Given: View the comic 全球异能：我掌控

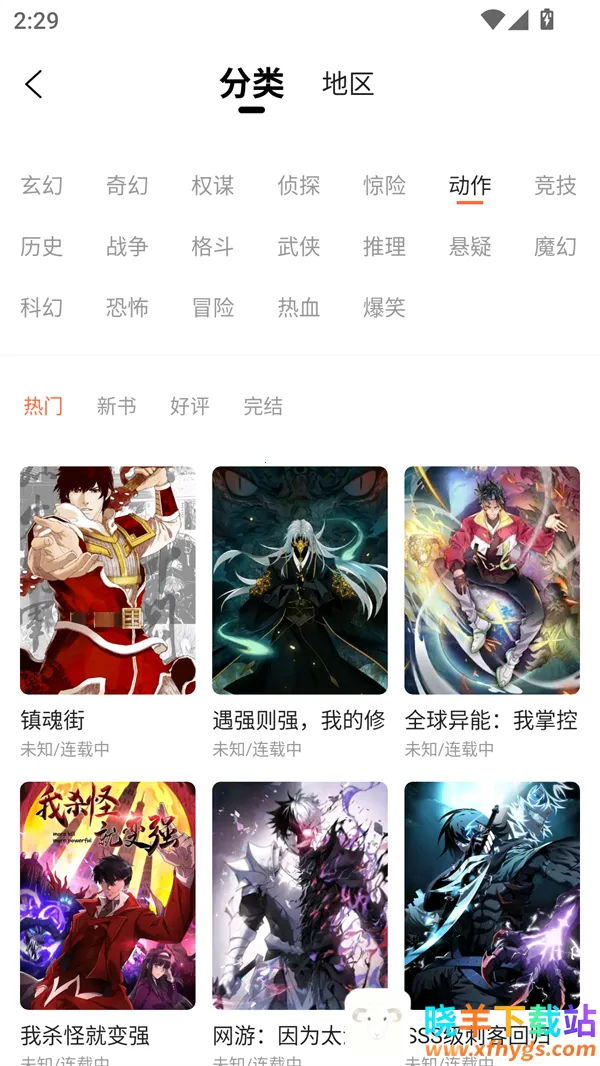Looking at the screenshot, I should coord(492,580).
